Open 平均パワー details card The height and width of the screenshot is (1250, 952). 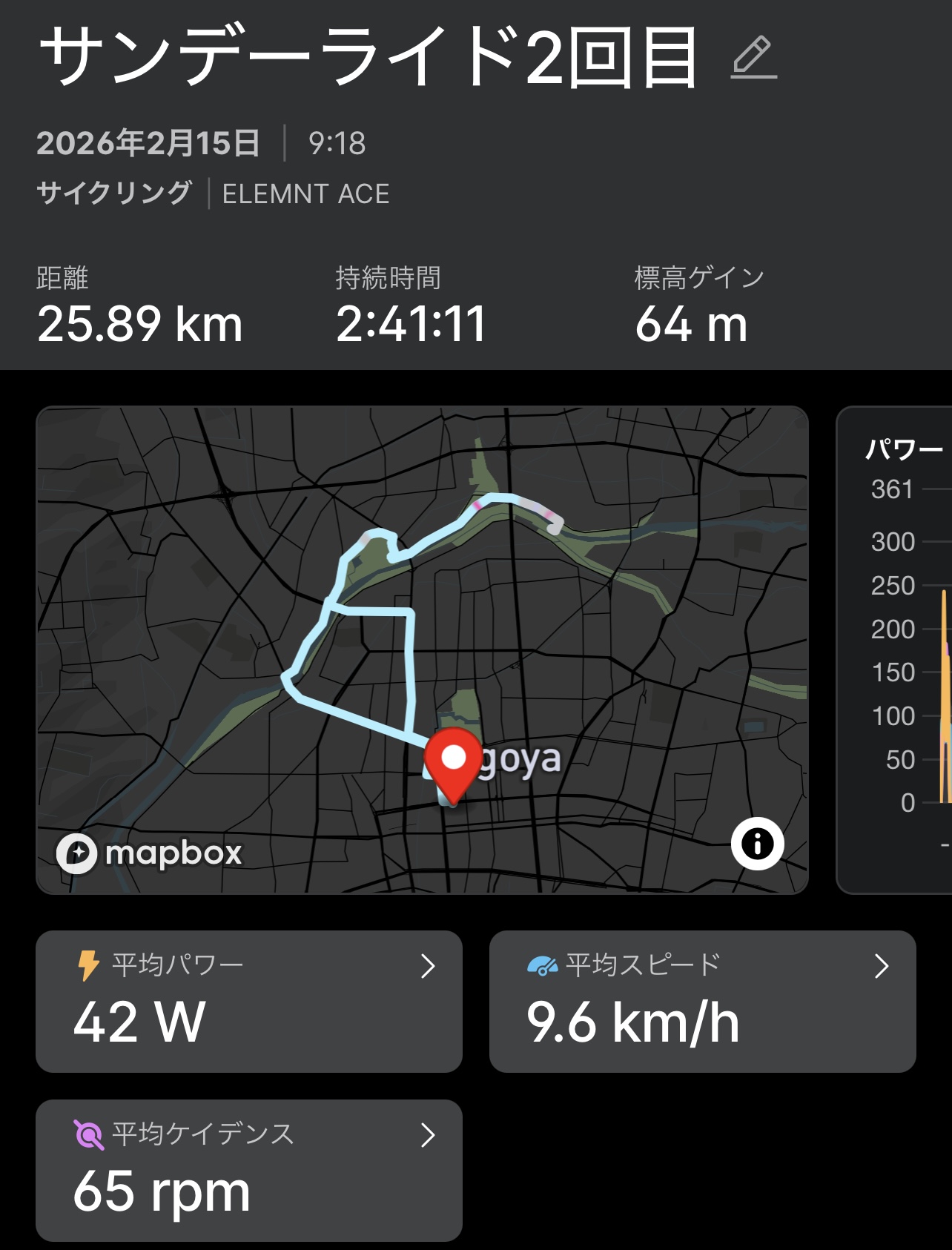tap(249, 1001)
